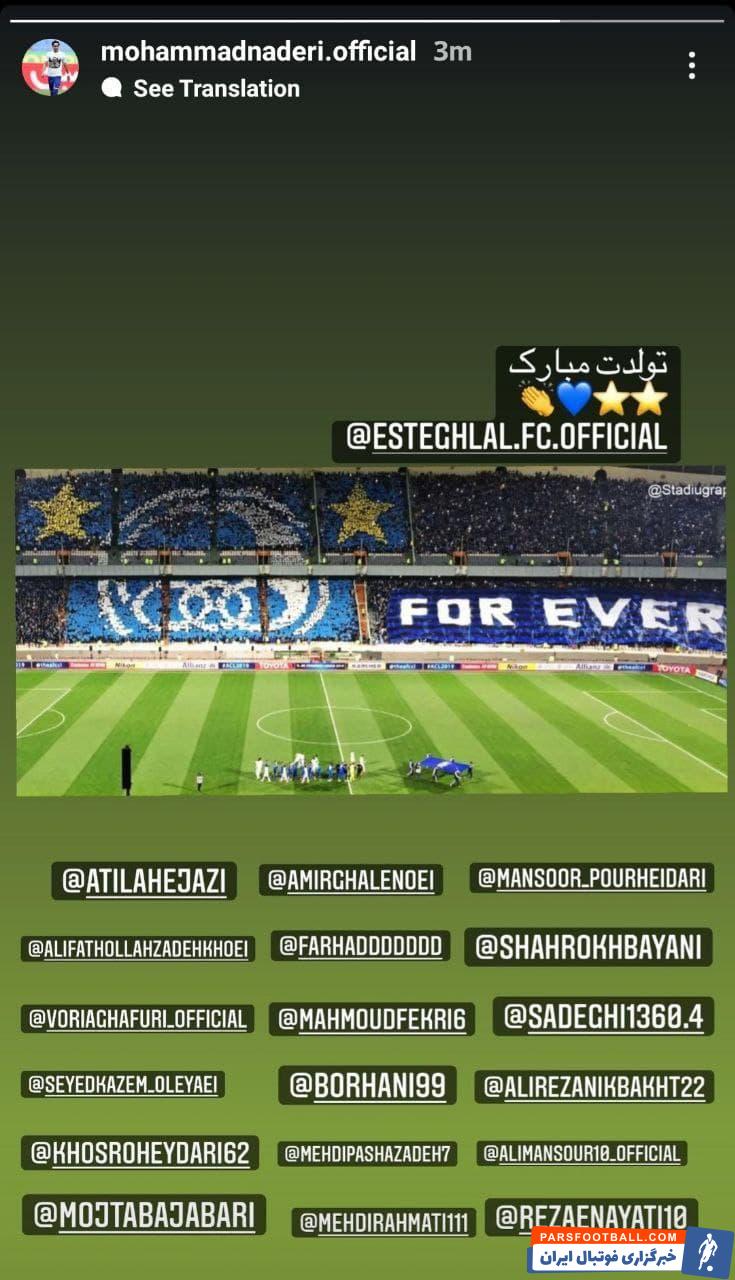Open the @ESTEGHLAL.FC.OFFICIAL mention
This screenshot has width=735, height=1280.
[506, 438]
